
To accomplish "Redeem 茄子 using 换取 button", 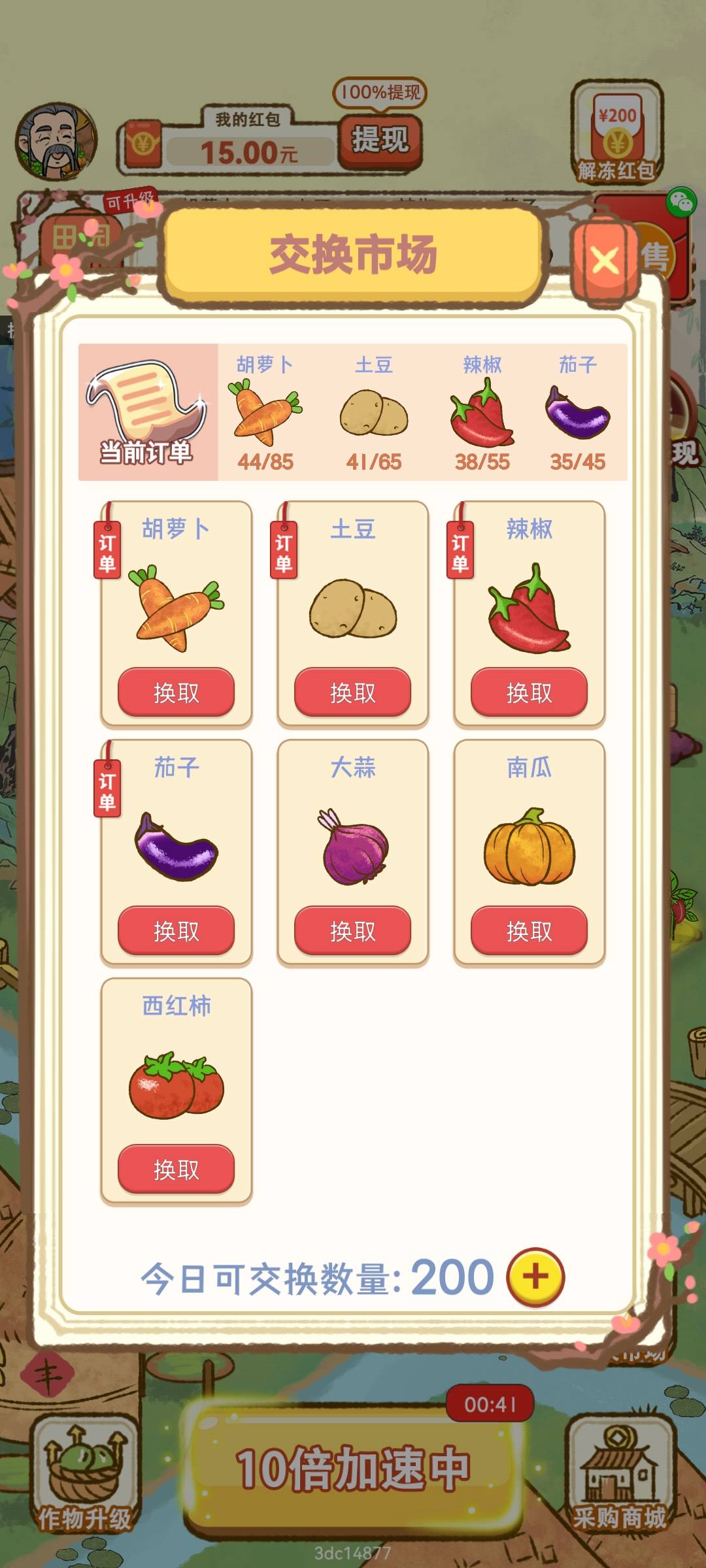I will 176,930.
